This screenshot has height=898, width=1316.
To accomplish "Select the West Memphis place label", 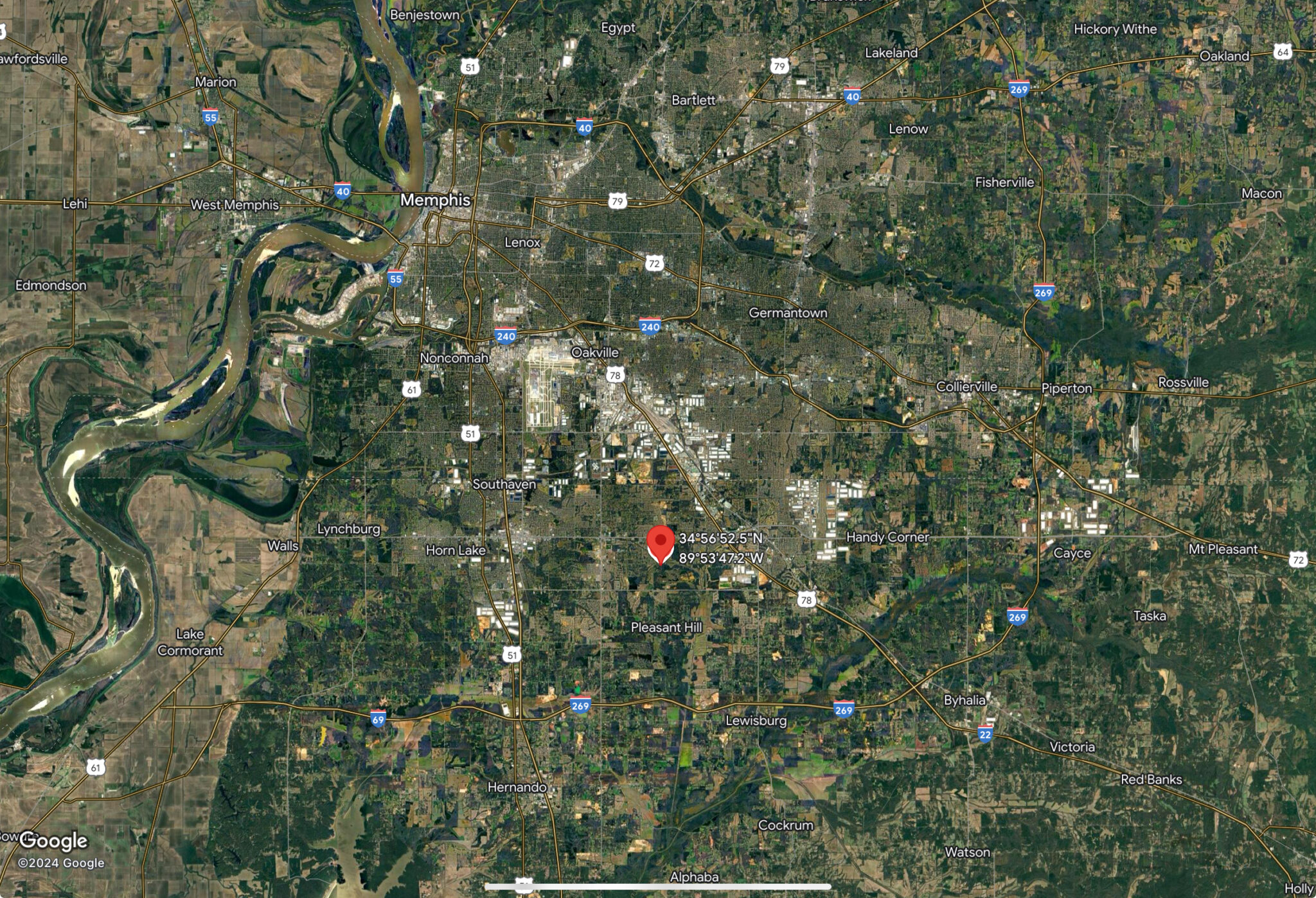I will pyautogui.click(x=235, y=205).
